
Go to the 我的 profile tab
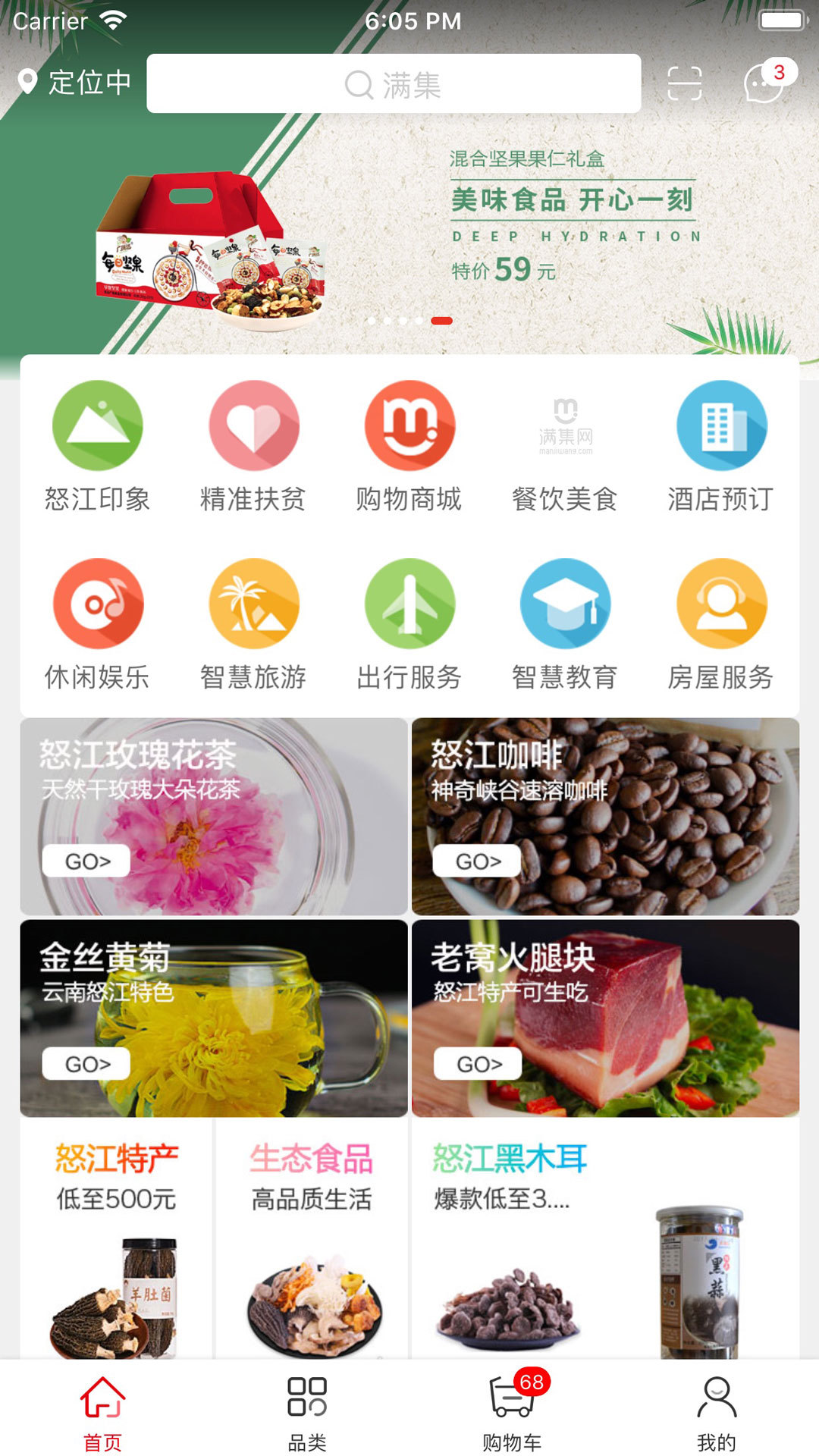(714, 1410)
